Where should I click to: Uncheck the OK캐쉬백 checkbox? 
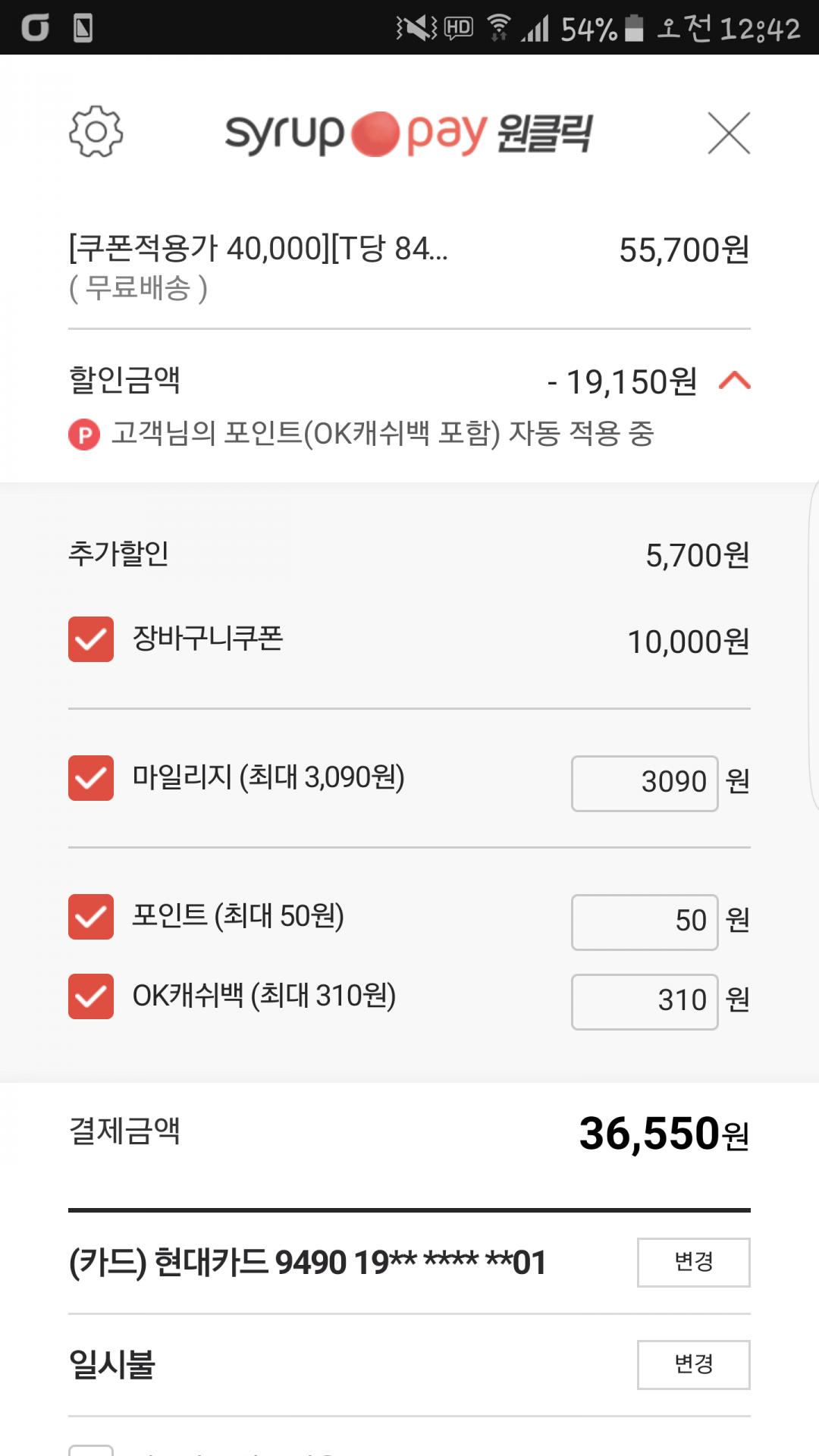[x=91, y=996]
